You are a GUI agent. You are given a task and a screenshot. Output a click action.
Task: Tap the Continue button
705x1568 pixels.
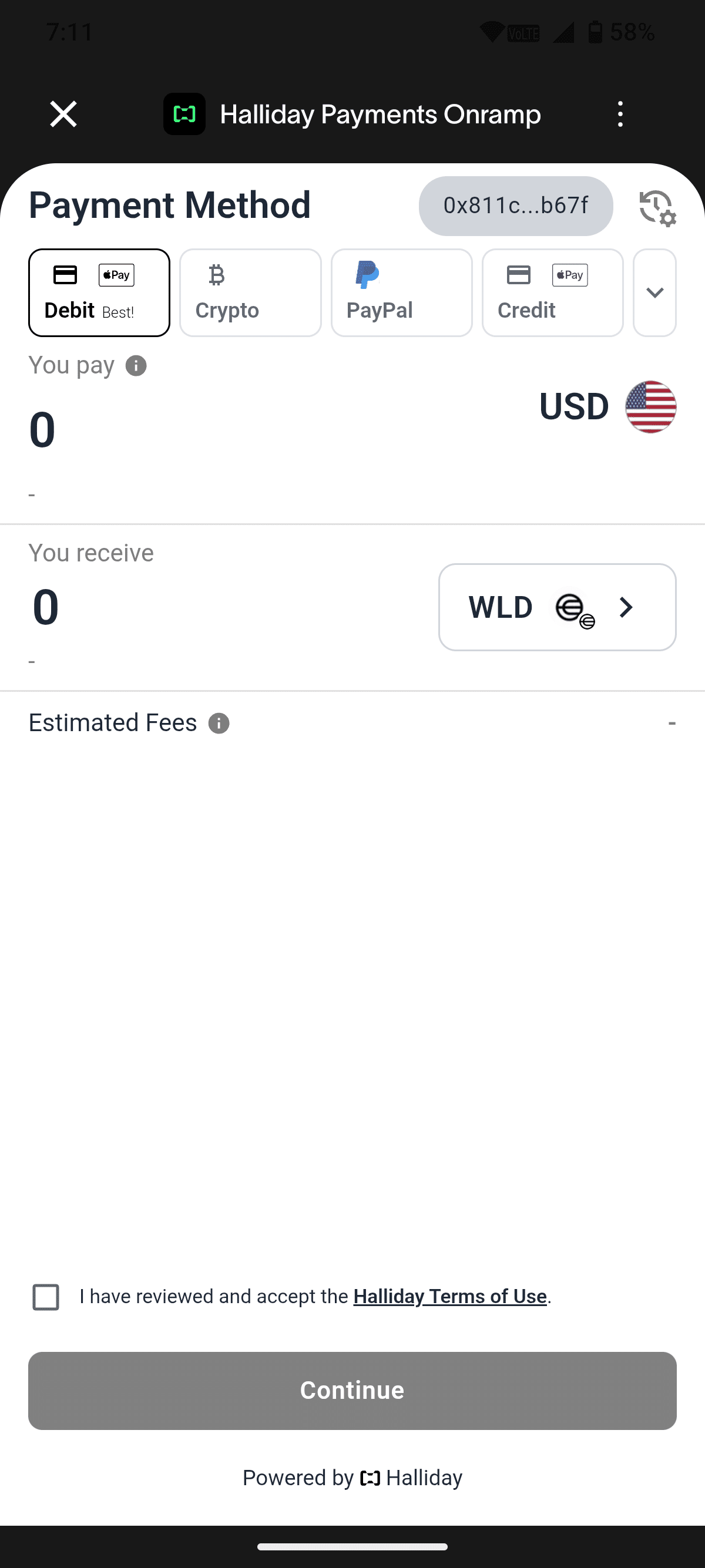(352, 1390)
